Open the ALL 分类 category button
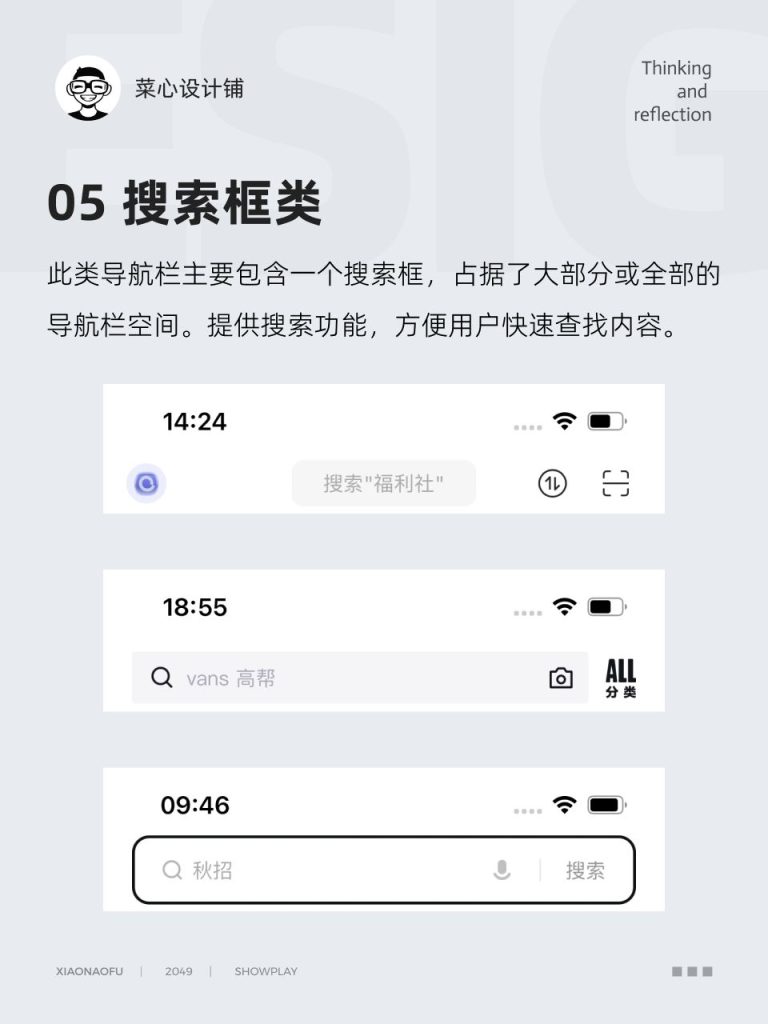Screen dimensions: 768x1024 tap(620, 677)
